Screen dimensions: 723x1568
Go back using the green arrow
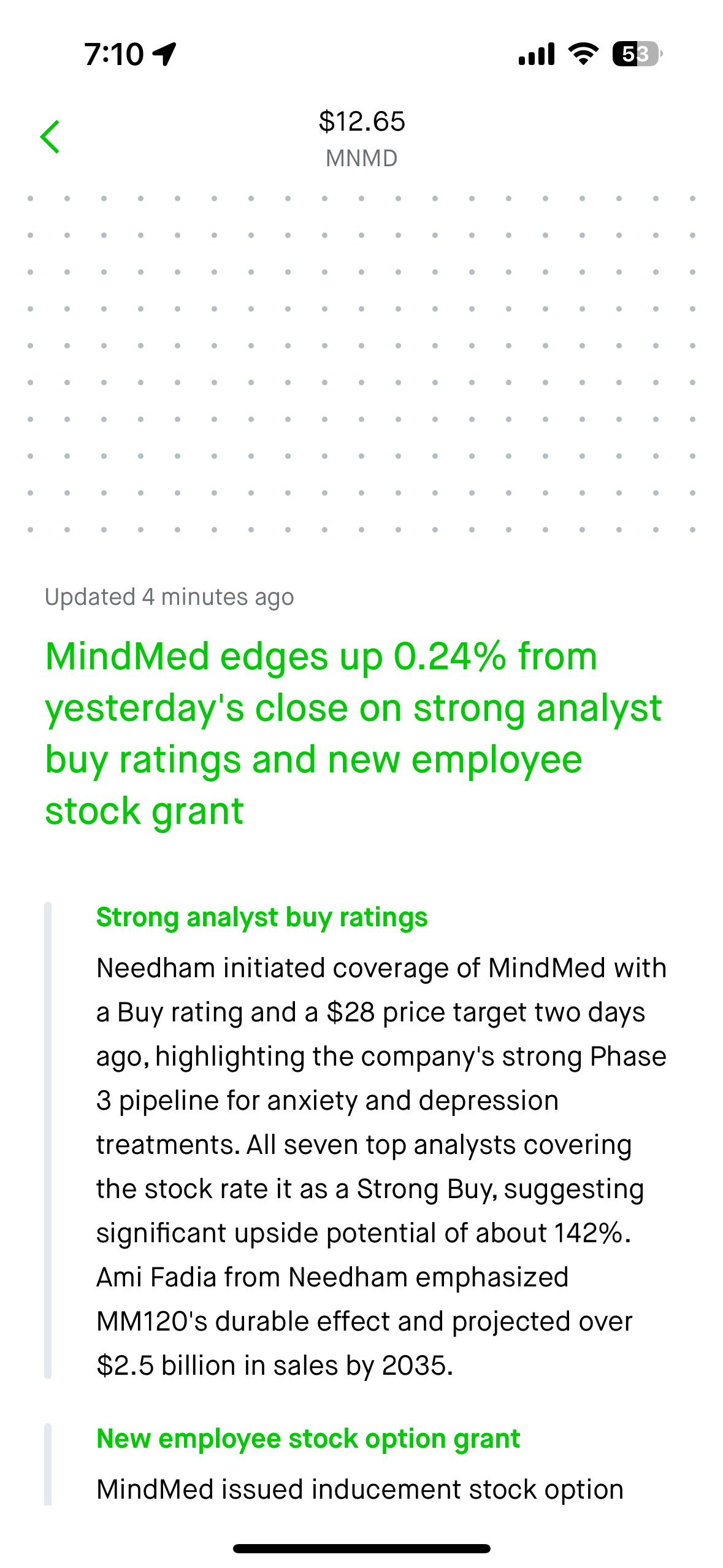pyautogui.click(x=50, y=137)
